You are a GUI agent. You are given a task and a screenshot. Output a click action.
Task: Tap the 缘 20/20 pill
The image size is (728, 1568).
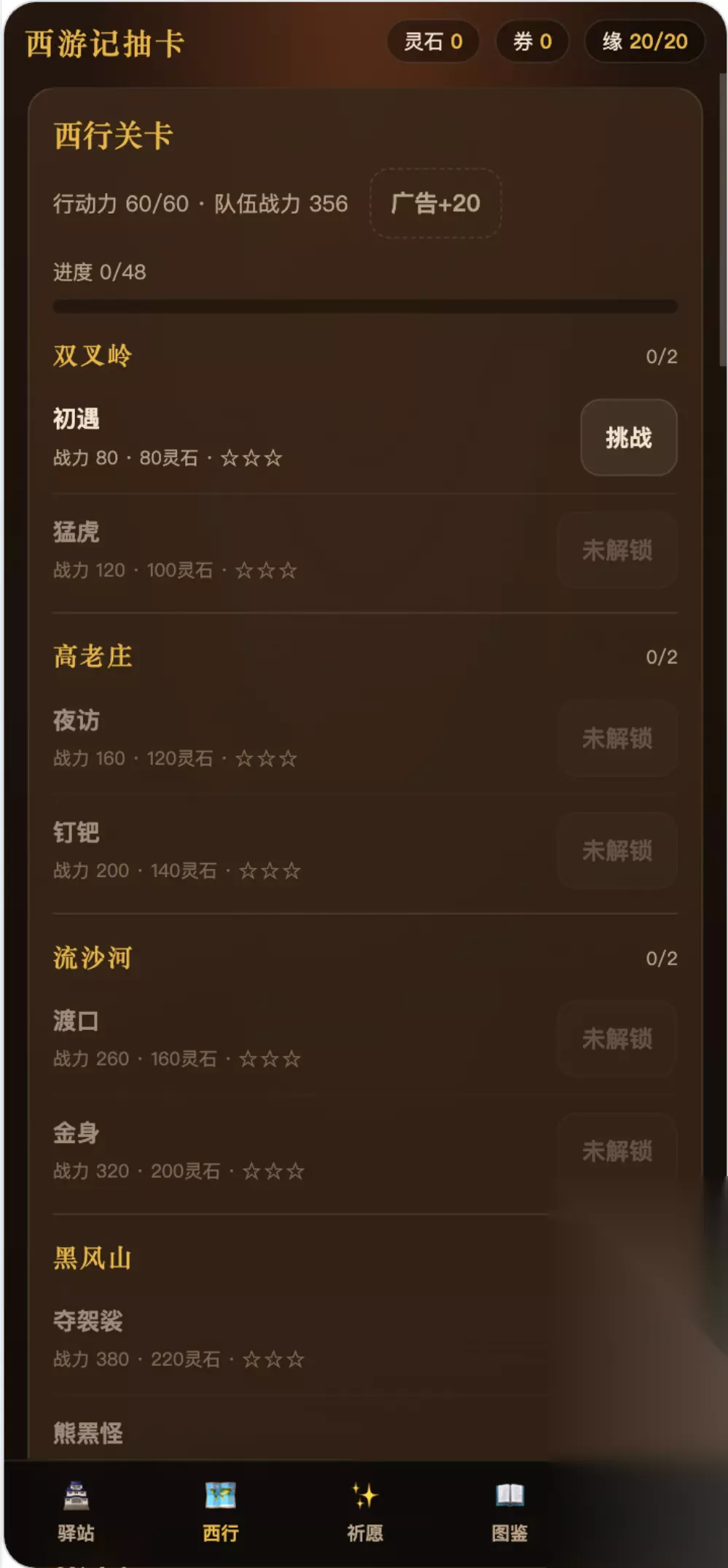pos(645,42)
